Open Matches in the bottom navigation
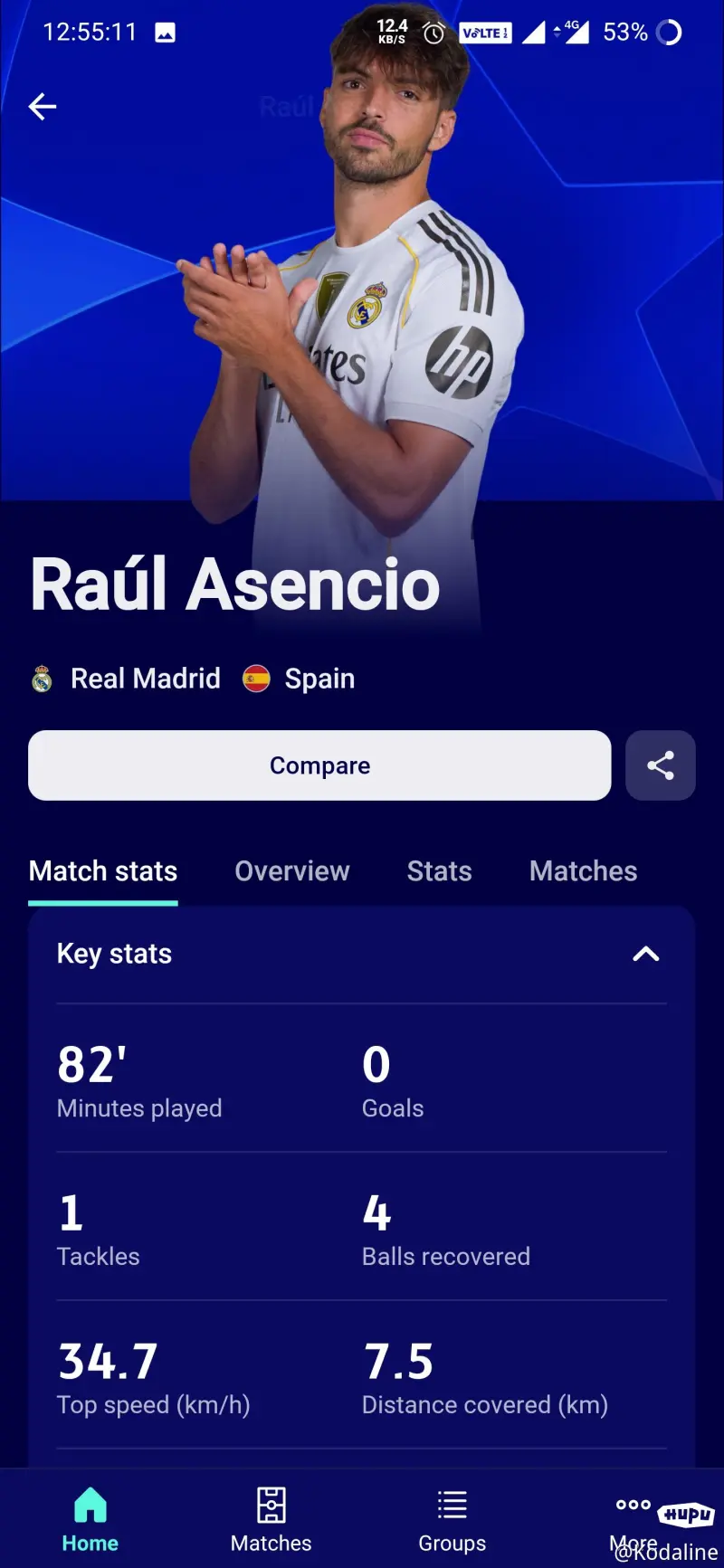 pyautogui.click(x=271, y=1520)
